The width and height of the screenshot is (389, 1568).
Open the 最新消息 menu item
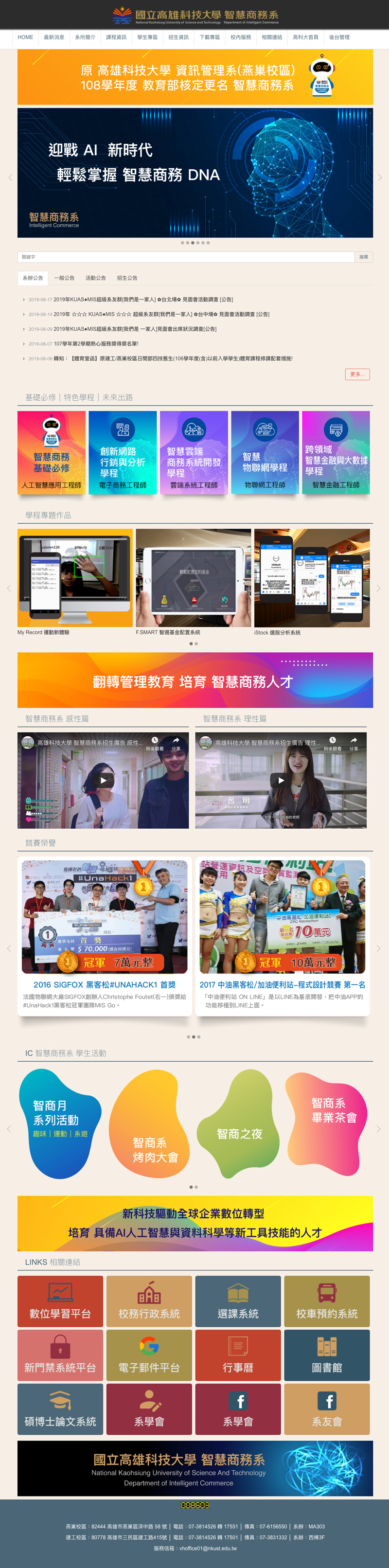click(x=53, y=37)
